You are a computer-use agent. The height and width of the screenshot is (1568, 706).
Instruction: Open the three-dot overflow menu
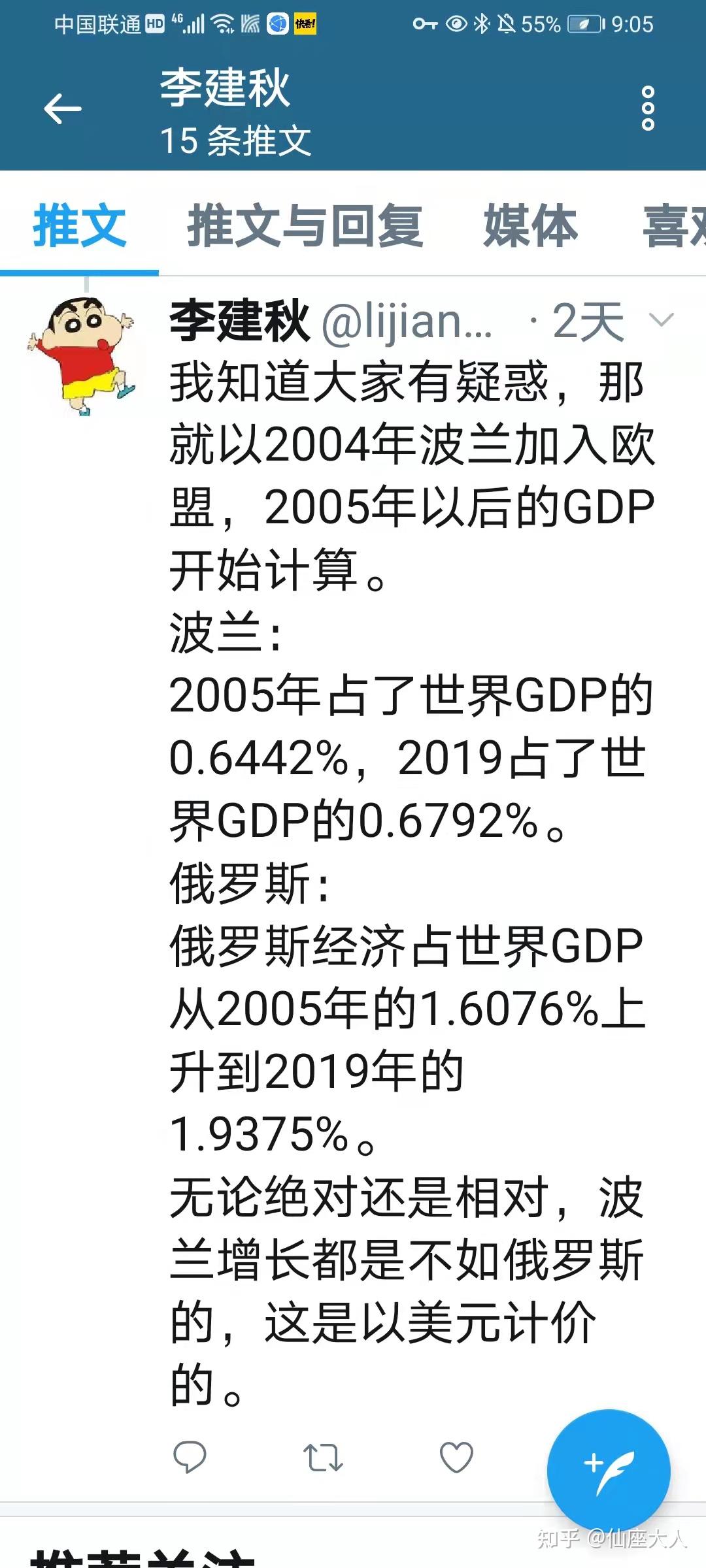click(648, 108)
